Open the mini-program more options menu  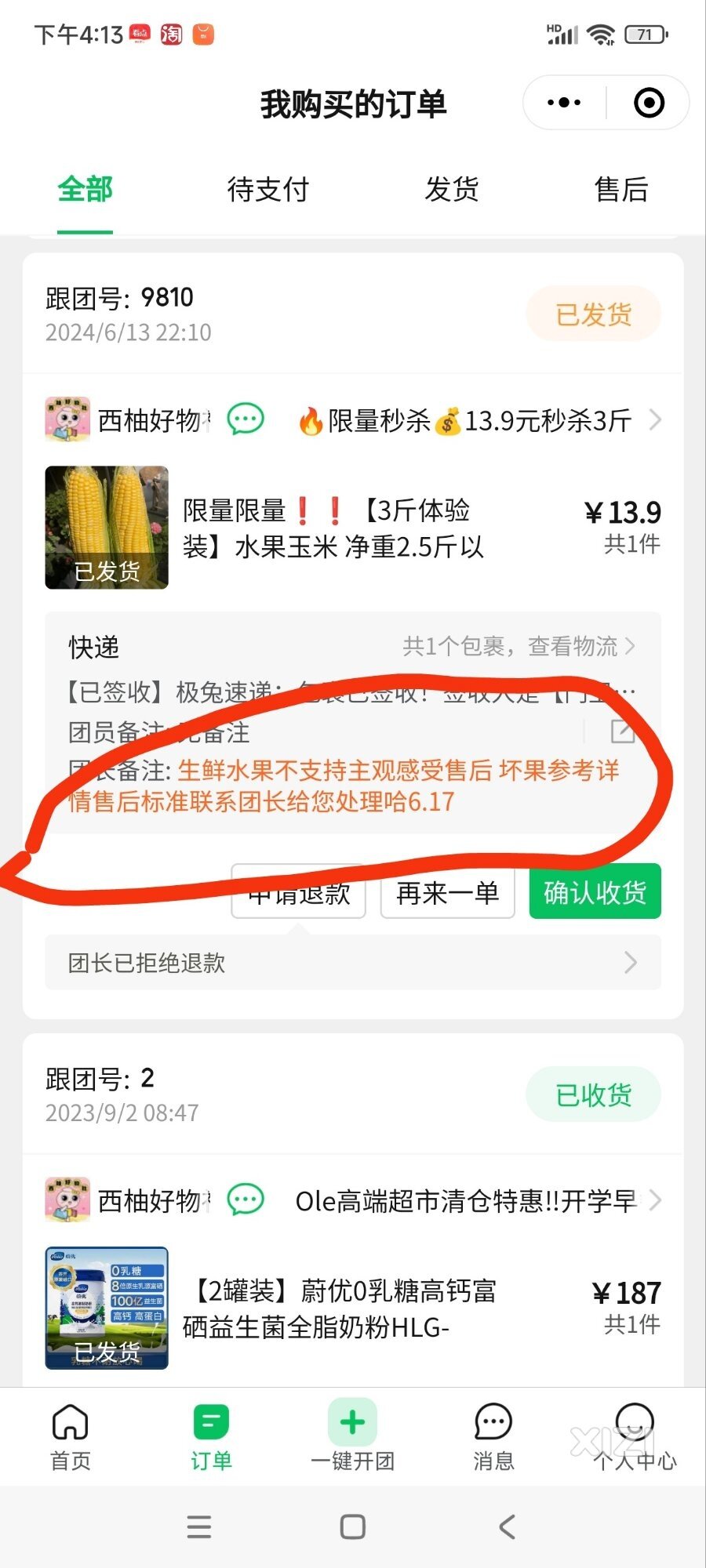(564, 103)
